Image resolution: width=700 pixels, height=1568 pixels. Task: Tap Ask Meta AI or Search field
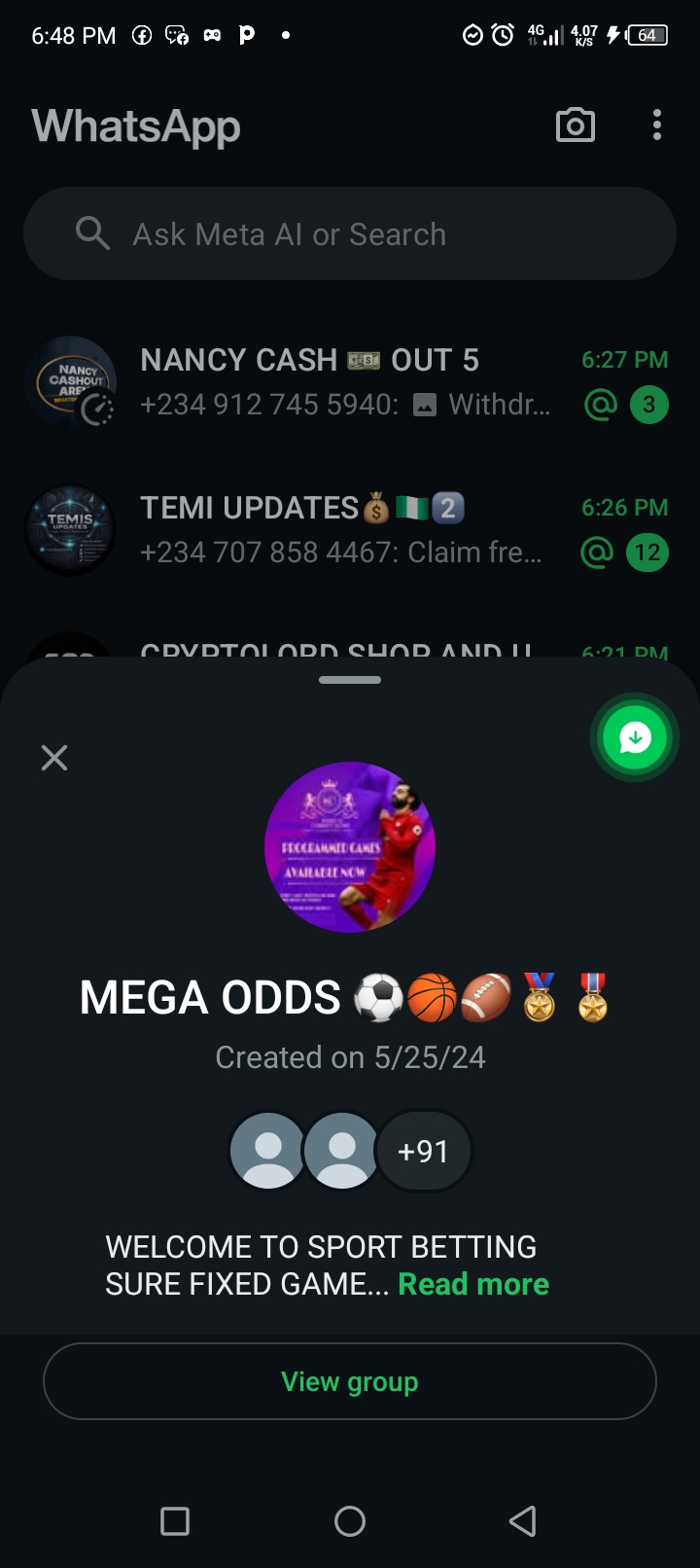pos(350,234)
